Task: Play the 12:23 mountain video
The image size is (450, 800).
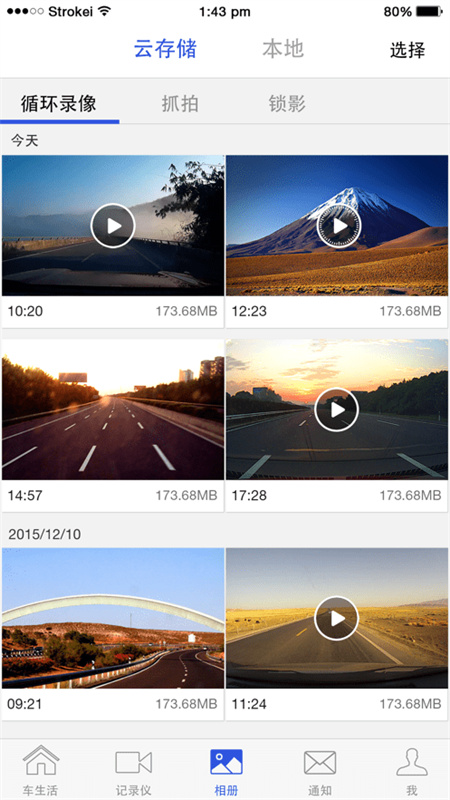Action: tap(338, 226)
